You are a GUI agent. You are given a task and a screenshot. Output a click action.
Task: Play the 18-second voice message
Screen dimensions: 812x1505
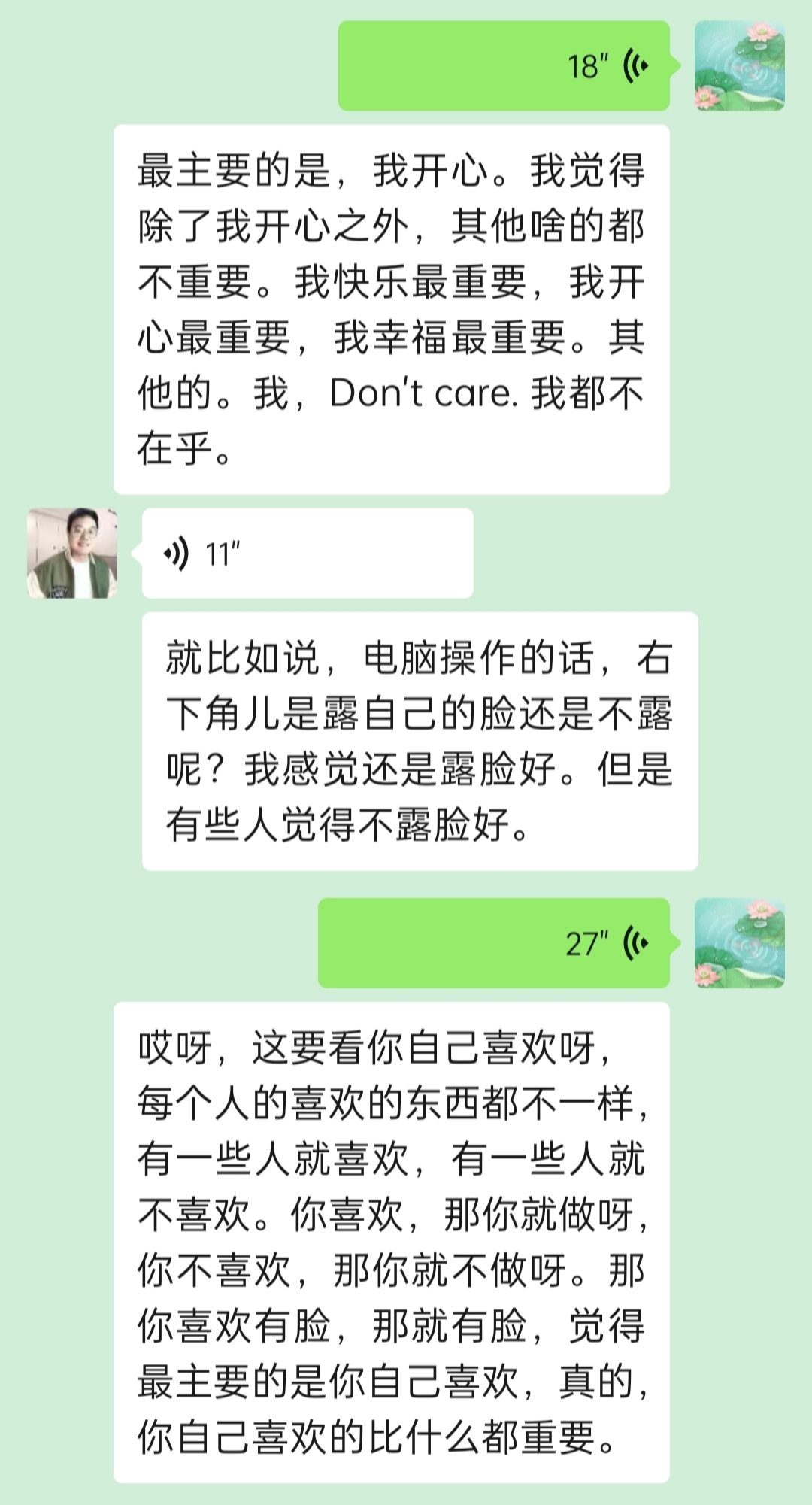click(504, 66)
